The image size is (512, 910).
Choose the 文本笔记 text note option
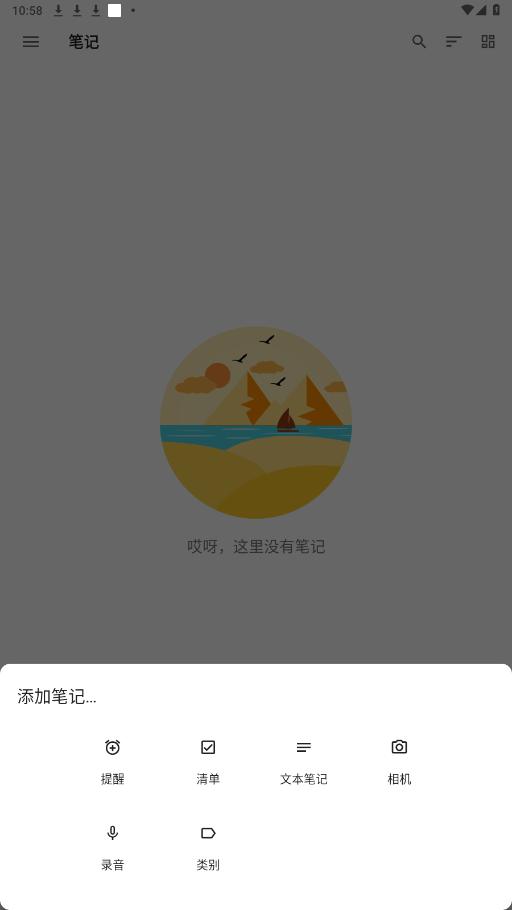coord(304,761)
